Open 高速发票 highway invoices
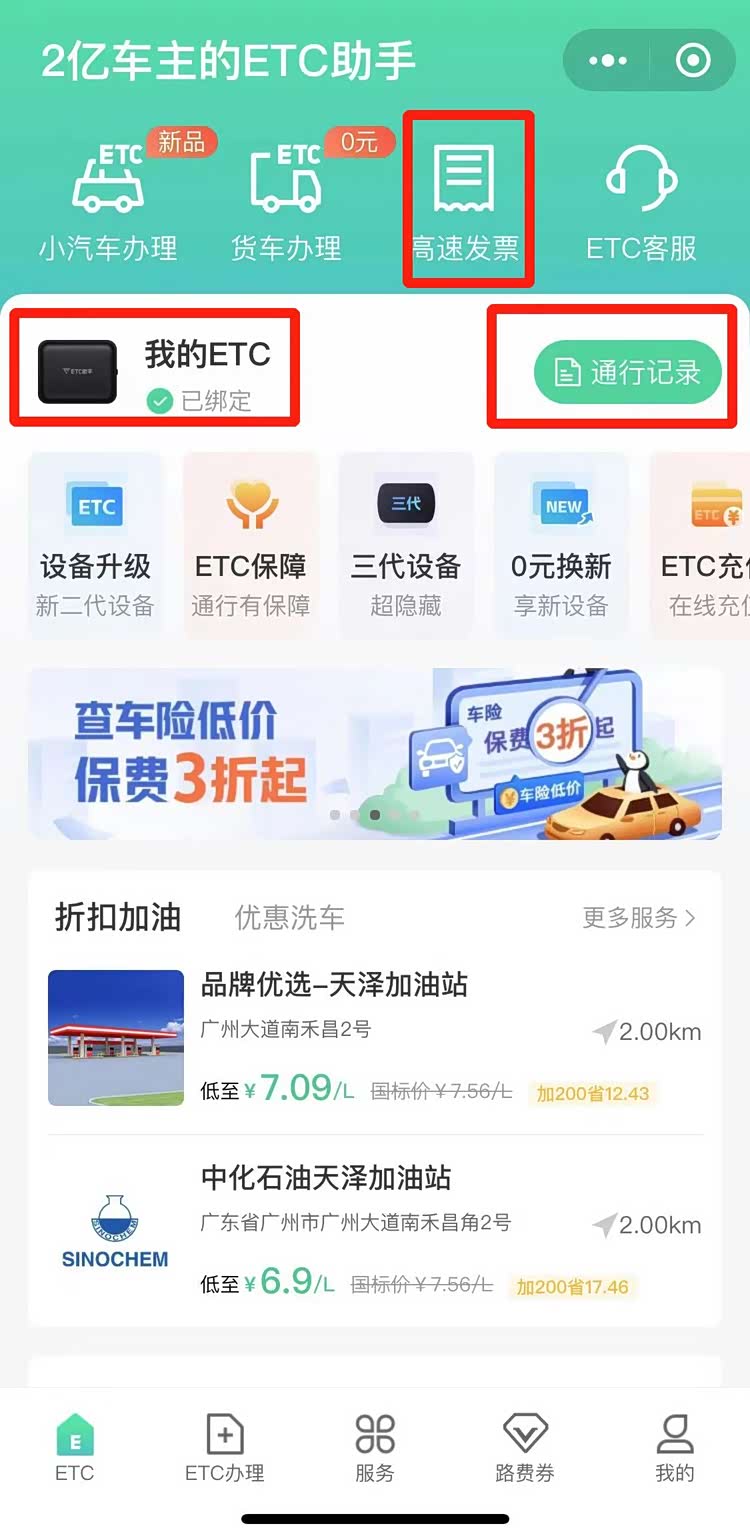Viewport: 750px width, 1540px height. click(x=467, y=200)
